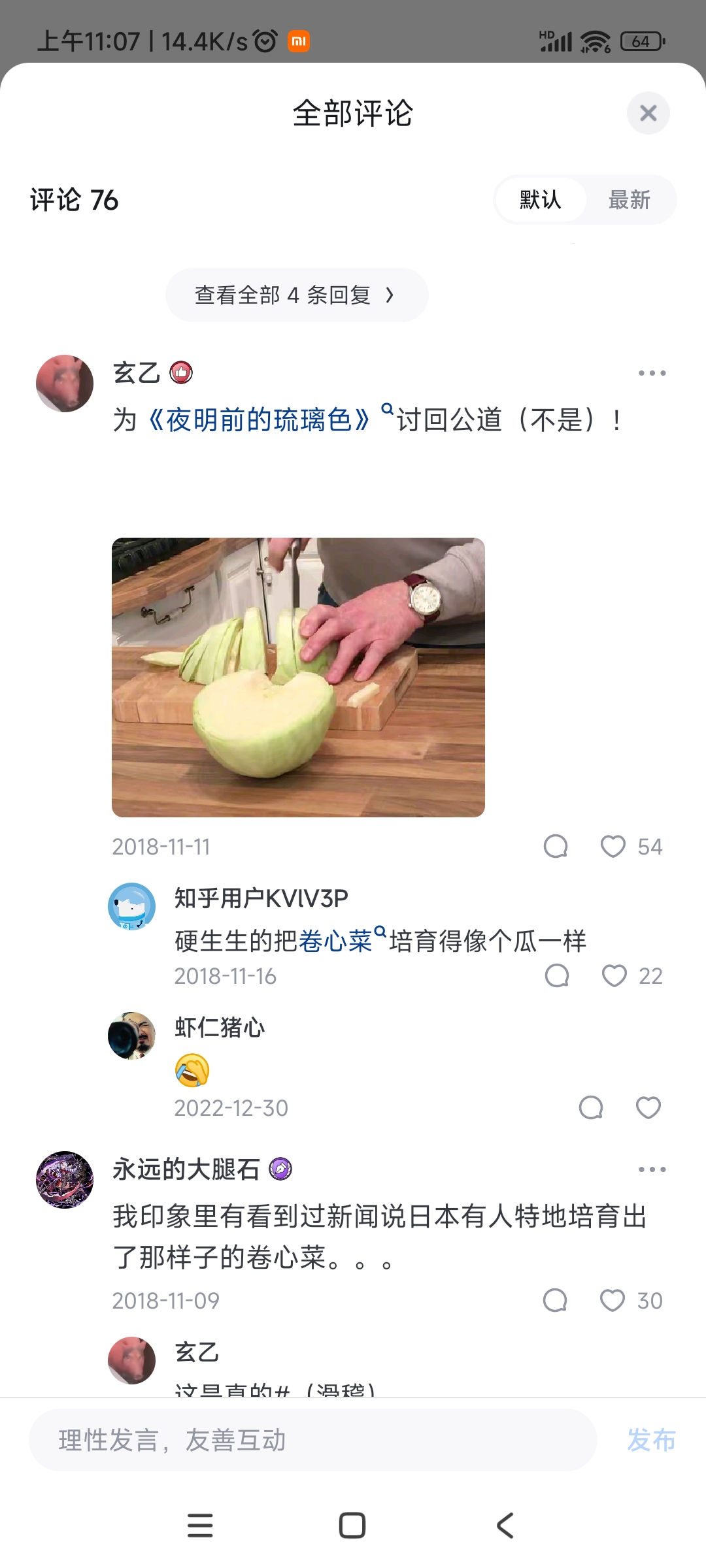Reply to 虾仁猪心's comment
The width and height of the screenshot is (706, 1568).
[591, 1107]
